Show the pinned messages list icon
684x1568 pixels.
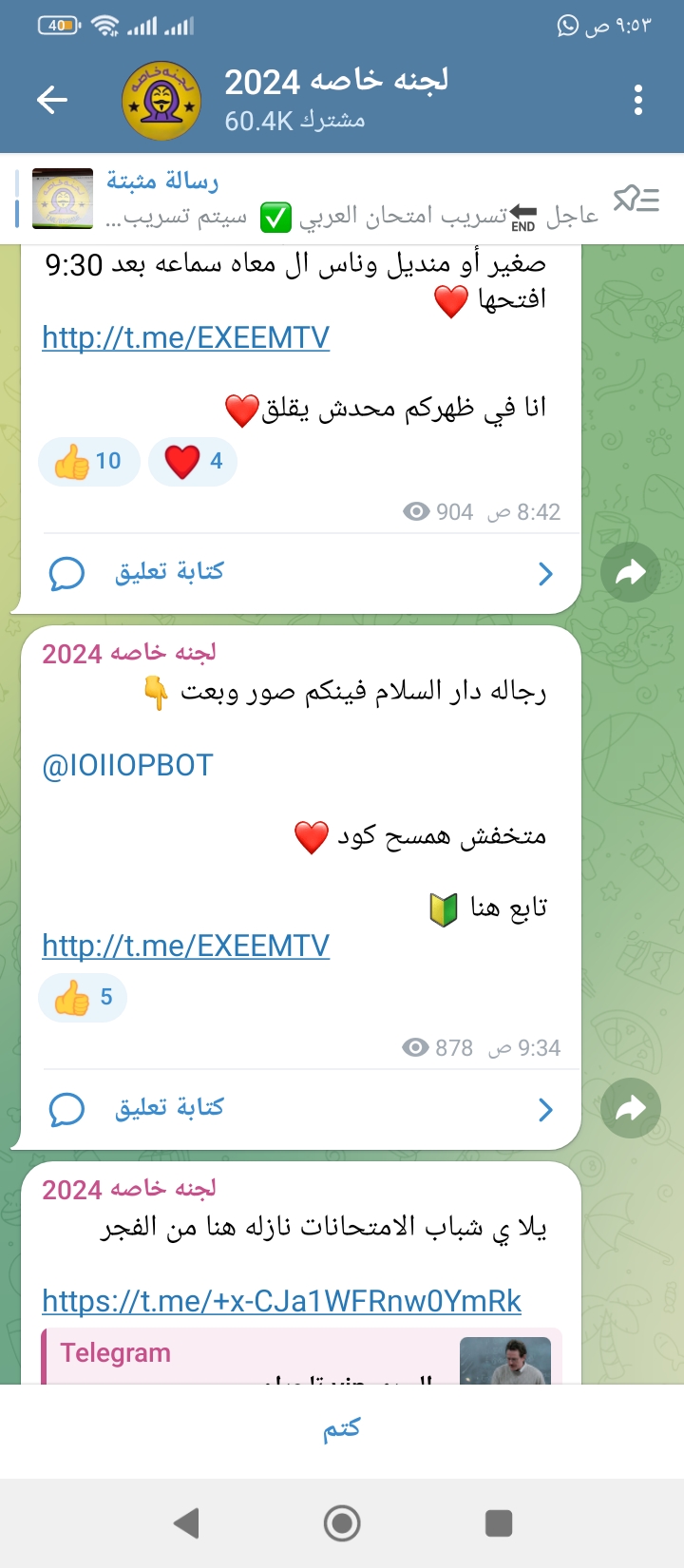tap(636, 200)
